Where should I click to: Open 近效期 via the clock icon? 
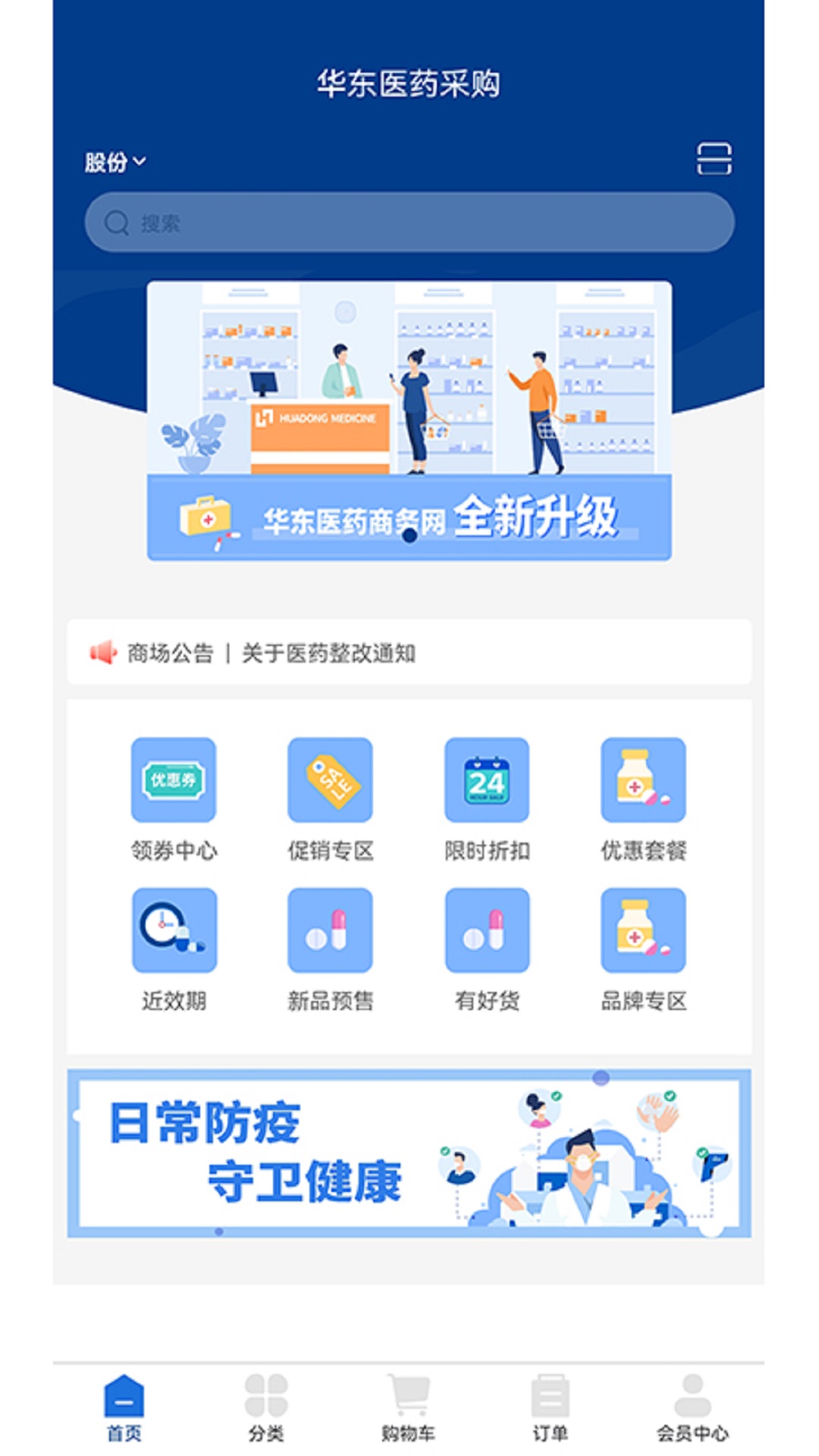pos(173,931)
